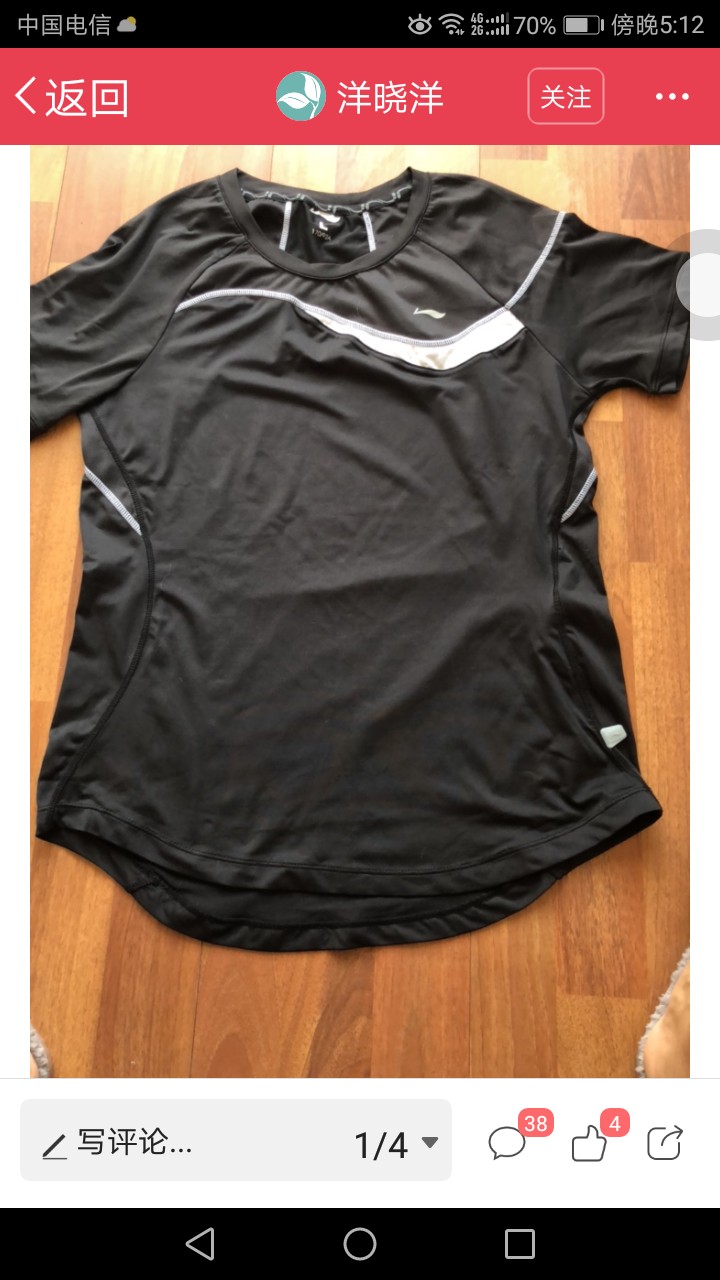720x1280 pixels.
Task: Open the three-dot overflow menu
Action: click(x=672, y=97)
